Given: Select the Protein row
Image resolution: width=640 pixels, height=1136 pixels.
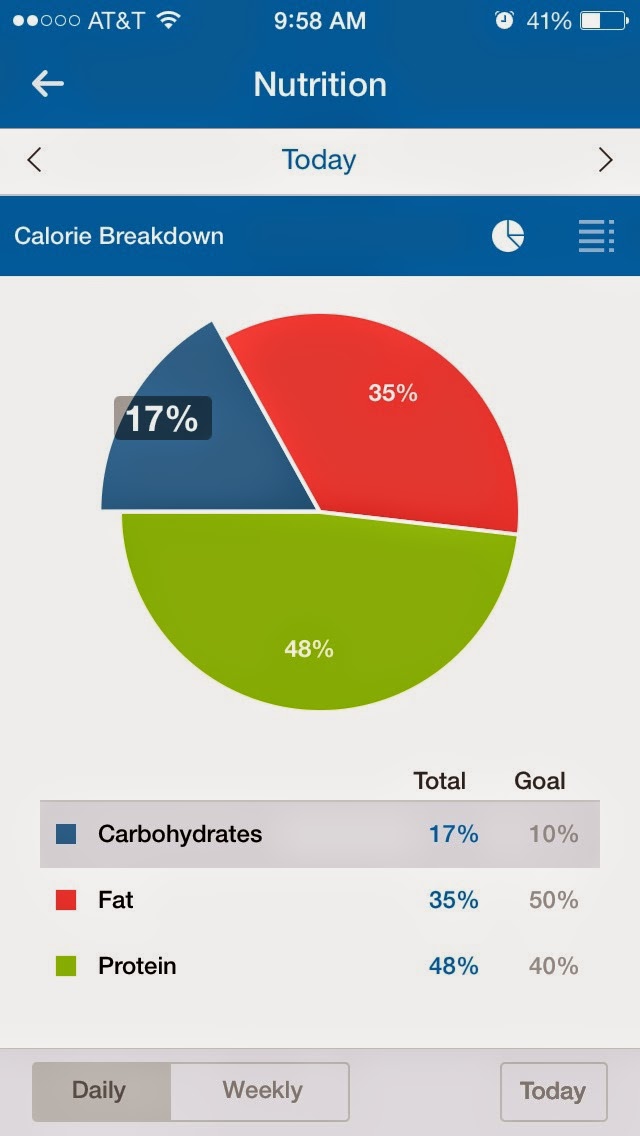Looking at the screenshot, I should coord(320,966).
